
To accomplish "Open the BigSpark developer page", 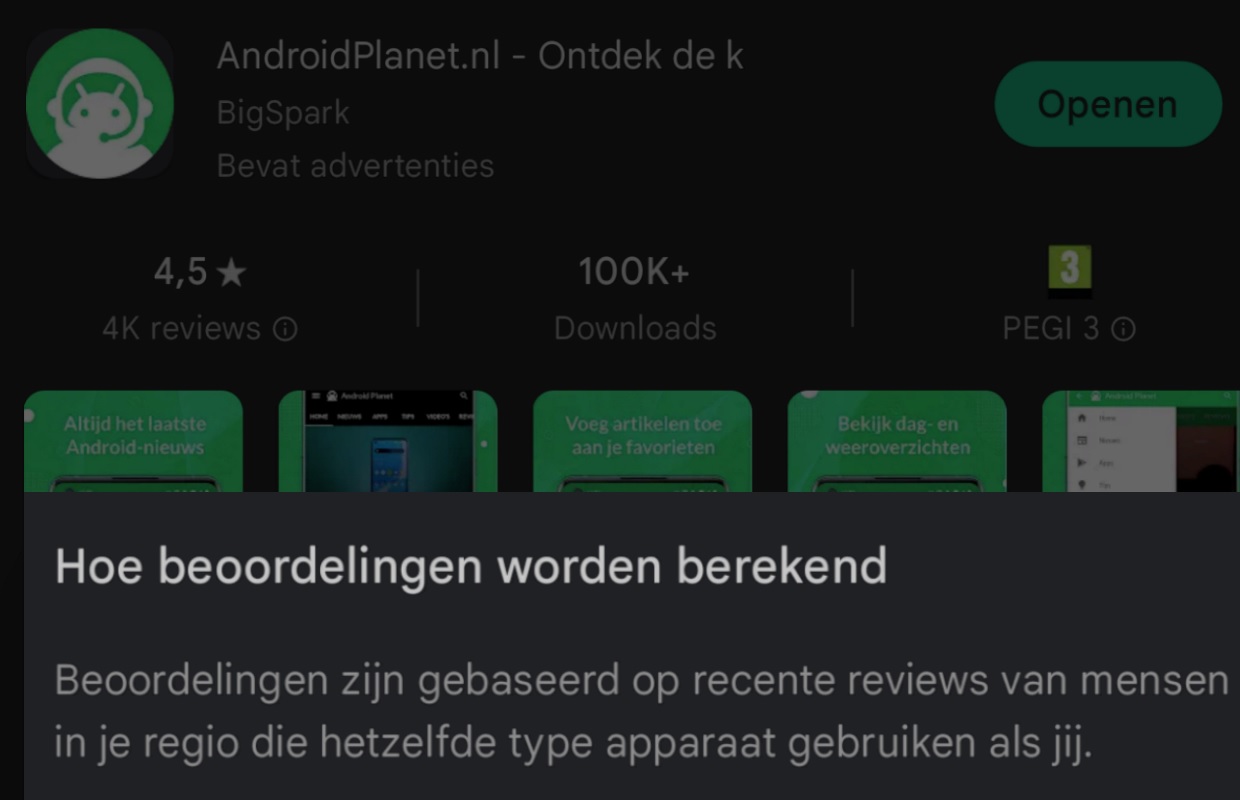I will [283, 112].
